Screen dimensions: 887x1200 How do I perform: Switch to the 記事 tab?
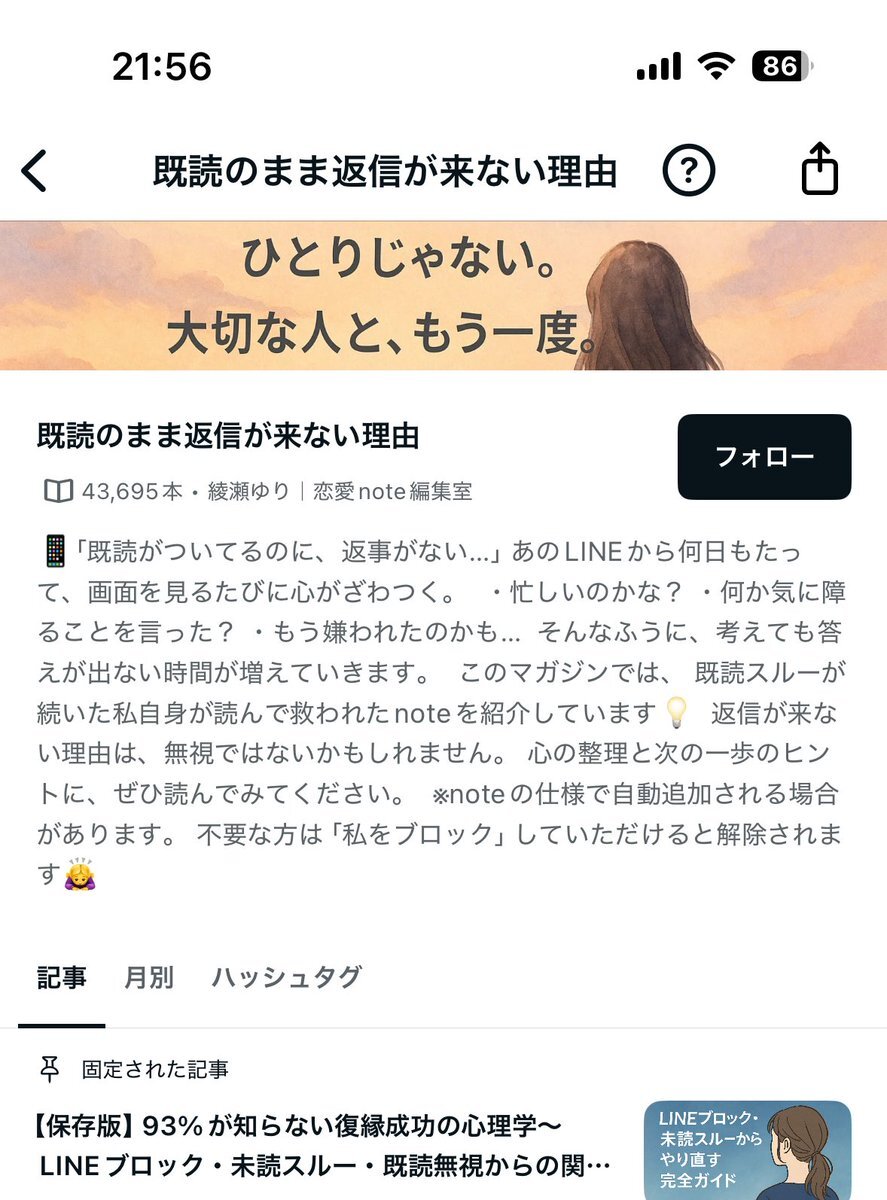62,978
